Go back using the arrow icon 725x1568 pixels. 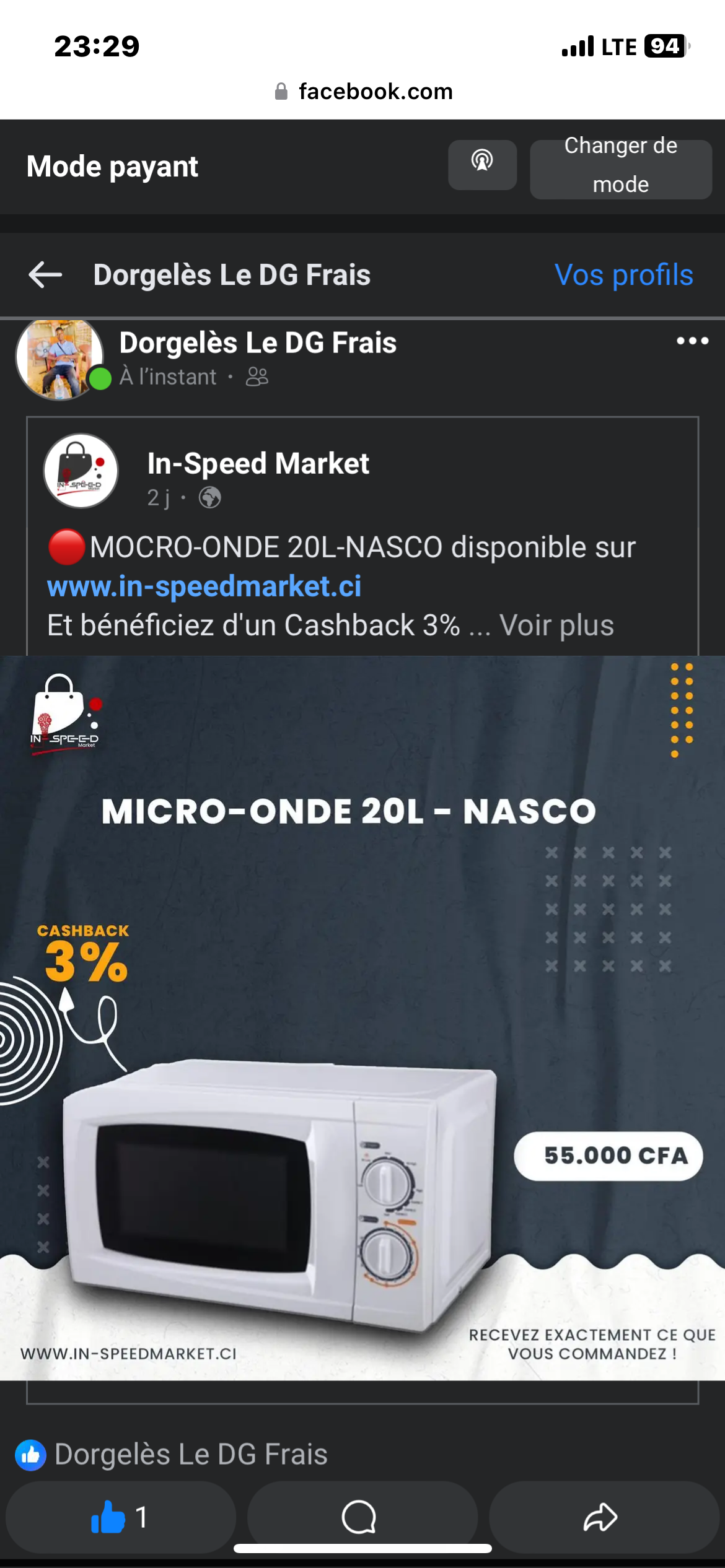45,274
